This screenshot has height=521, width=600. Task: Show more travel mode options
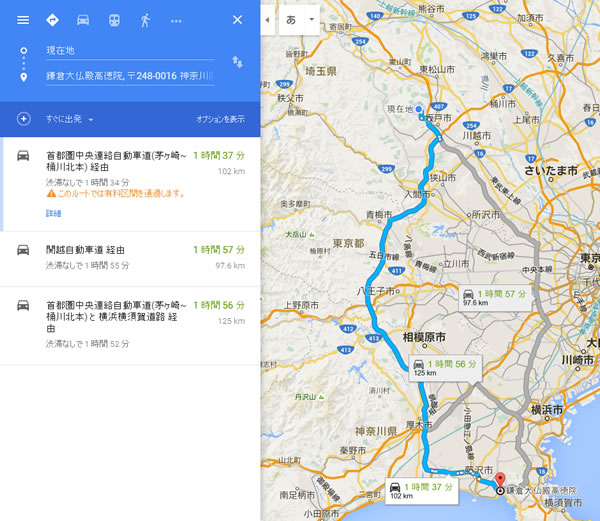[x=176, y=20]
